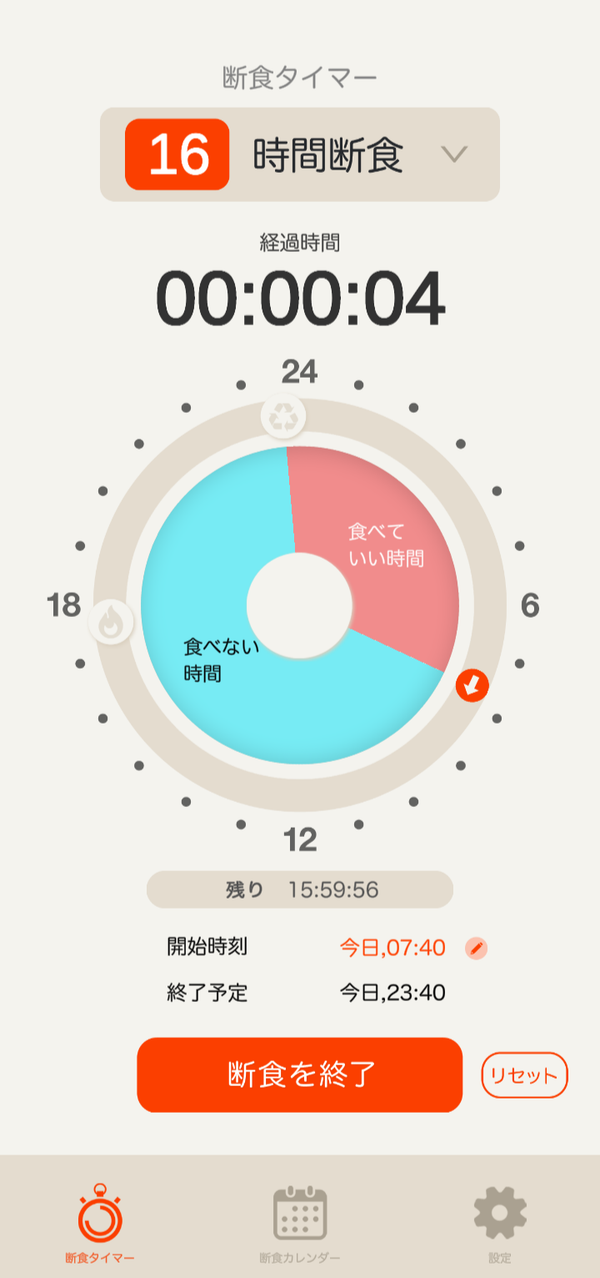Tap the 断食を終了 button
The width and height of the screenshot is (600, 1278).
point(300,1075)
